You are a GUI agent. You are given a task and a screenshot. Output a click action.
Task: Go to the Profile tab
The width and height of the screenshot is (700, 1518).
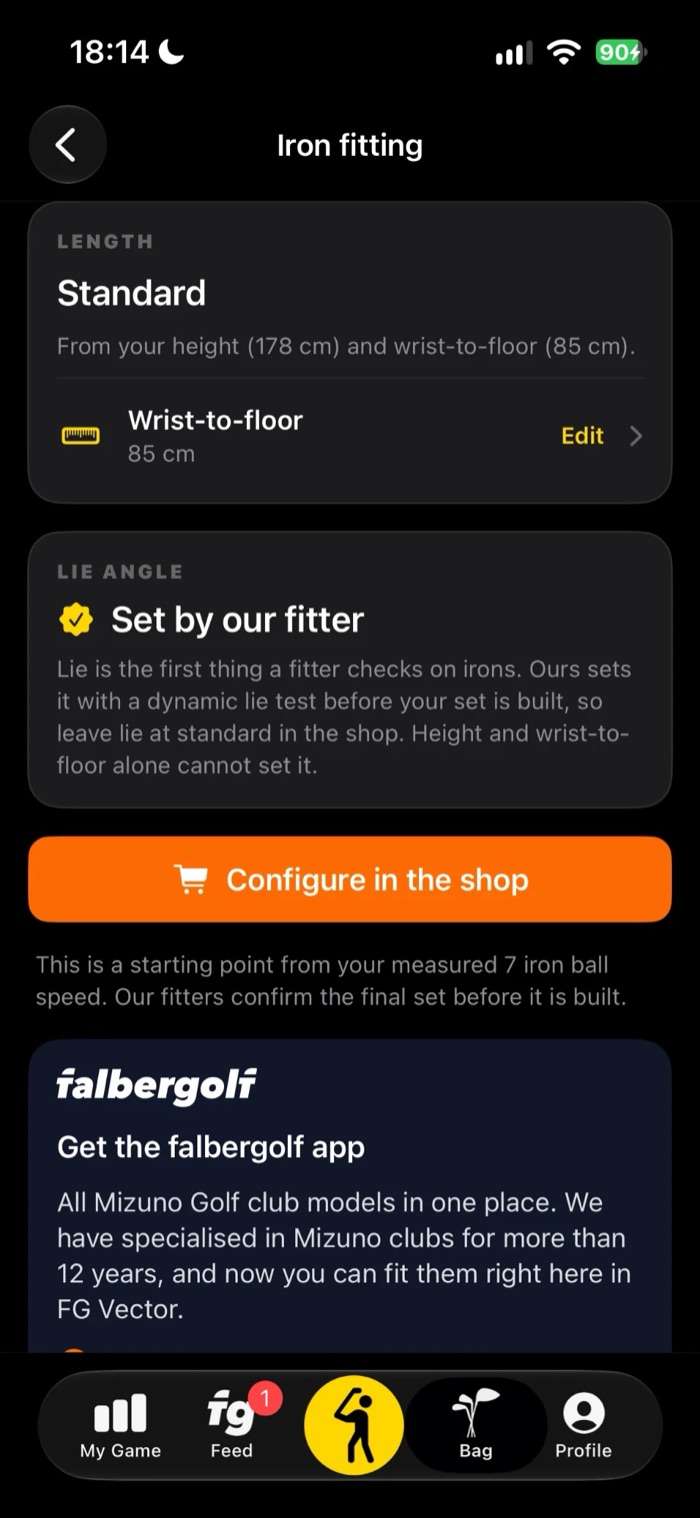coord(584,1426)
